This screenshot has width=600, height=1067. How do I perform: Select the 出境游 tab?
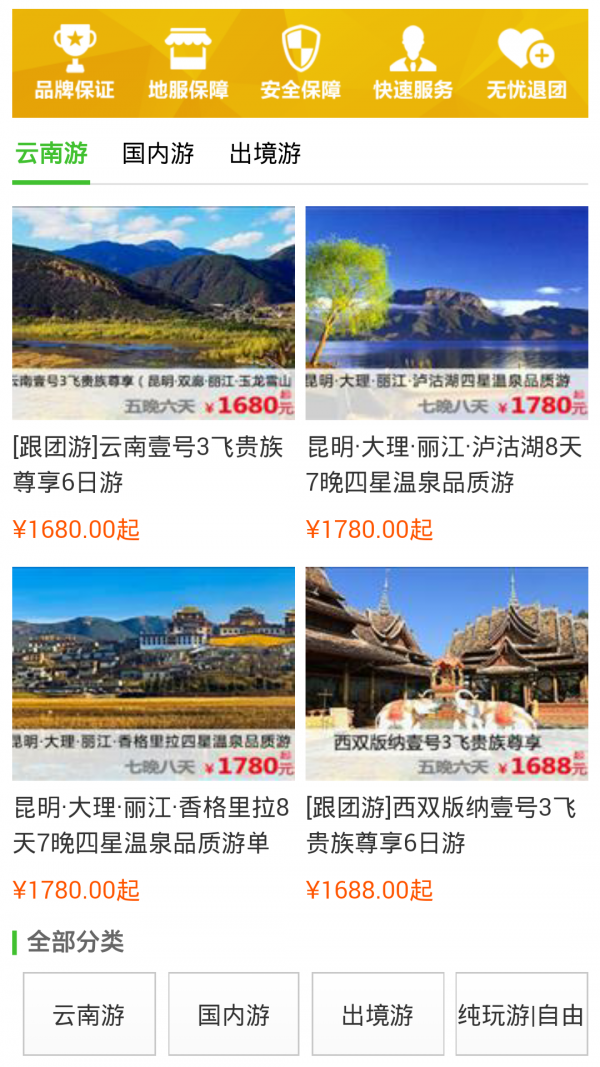point(265,154)
